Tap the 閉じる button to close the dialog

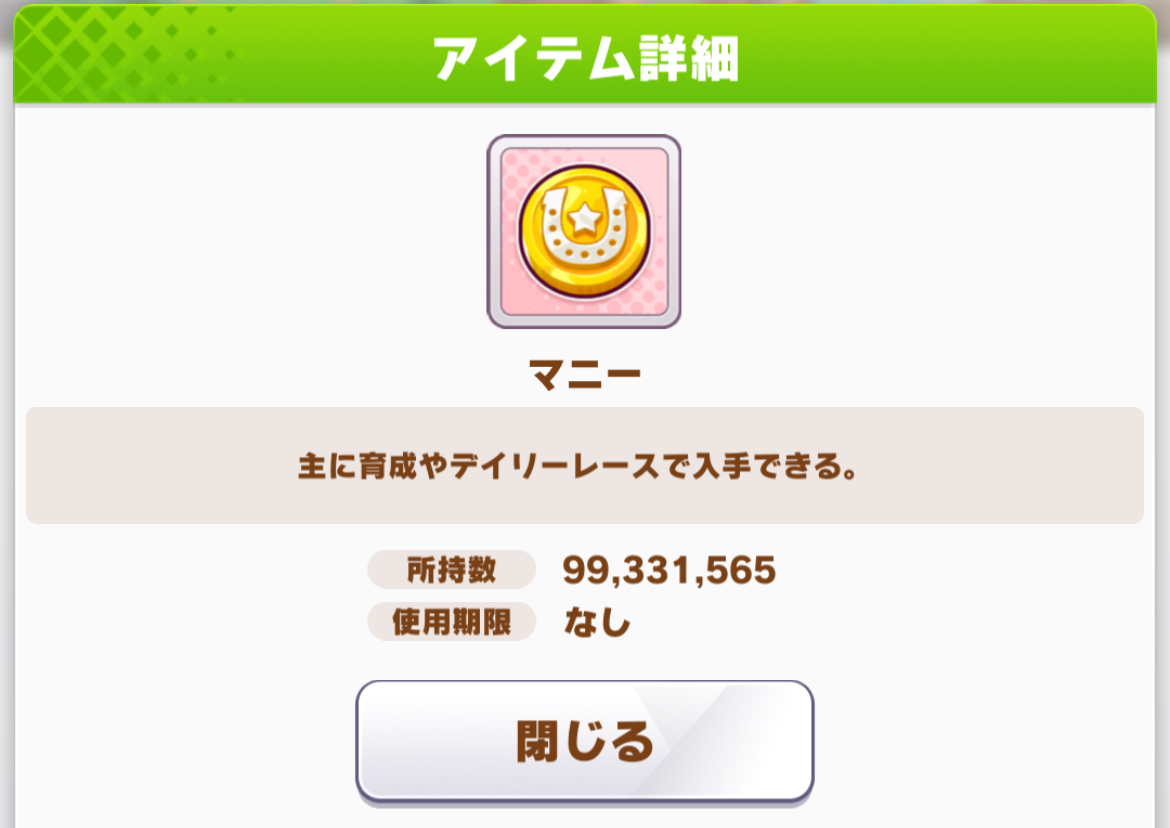click(585, 740)
